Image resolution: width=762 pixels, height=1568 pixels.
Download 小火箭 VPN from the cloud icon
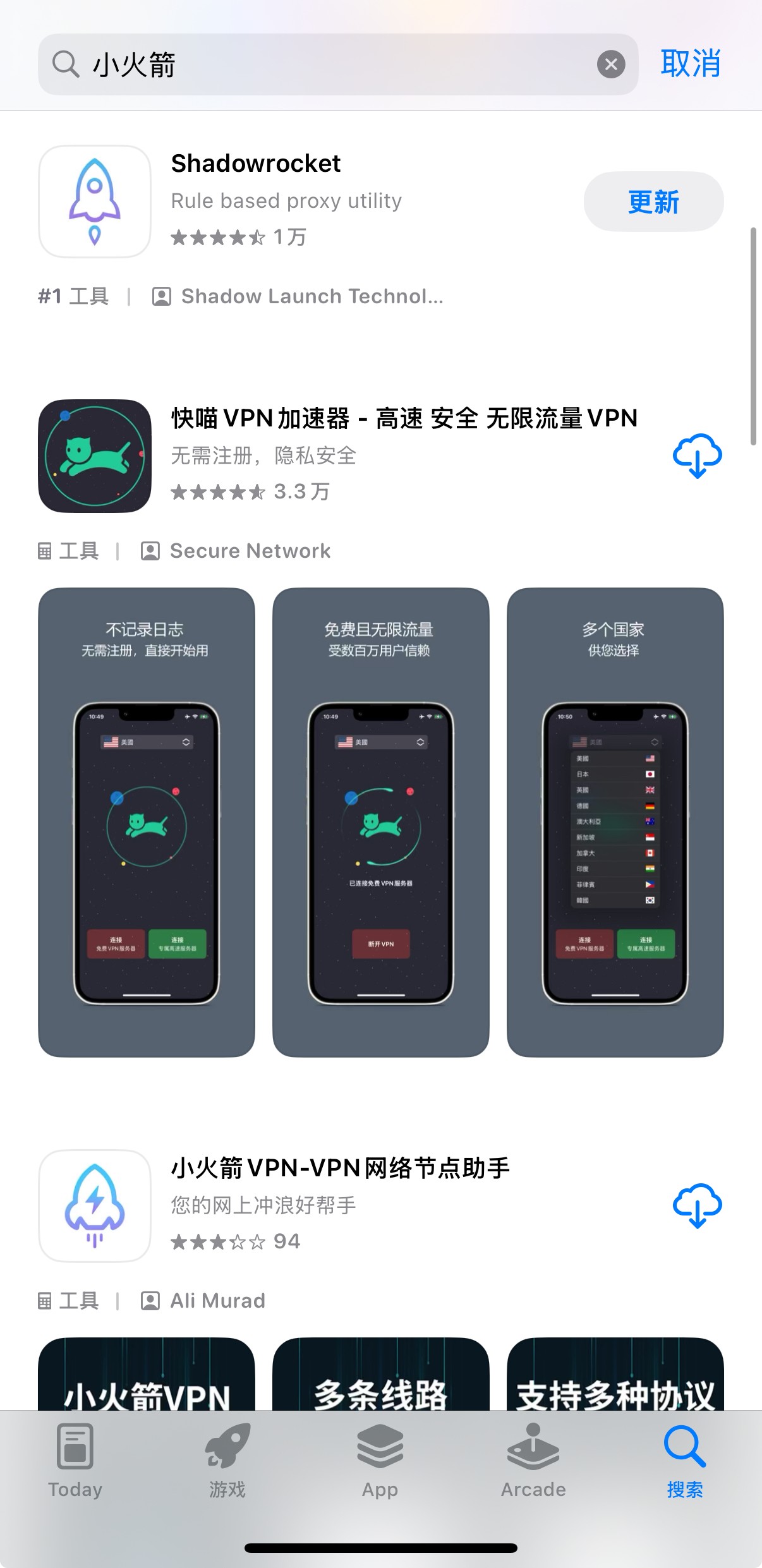point(697,1205)
